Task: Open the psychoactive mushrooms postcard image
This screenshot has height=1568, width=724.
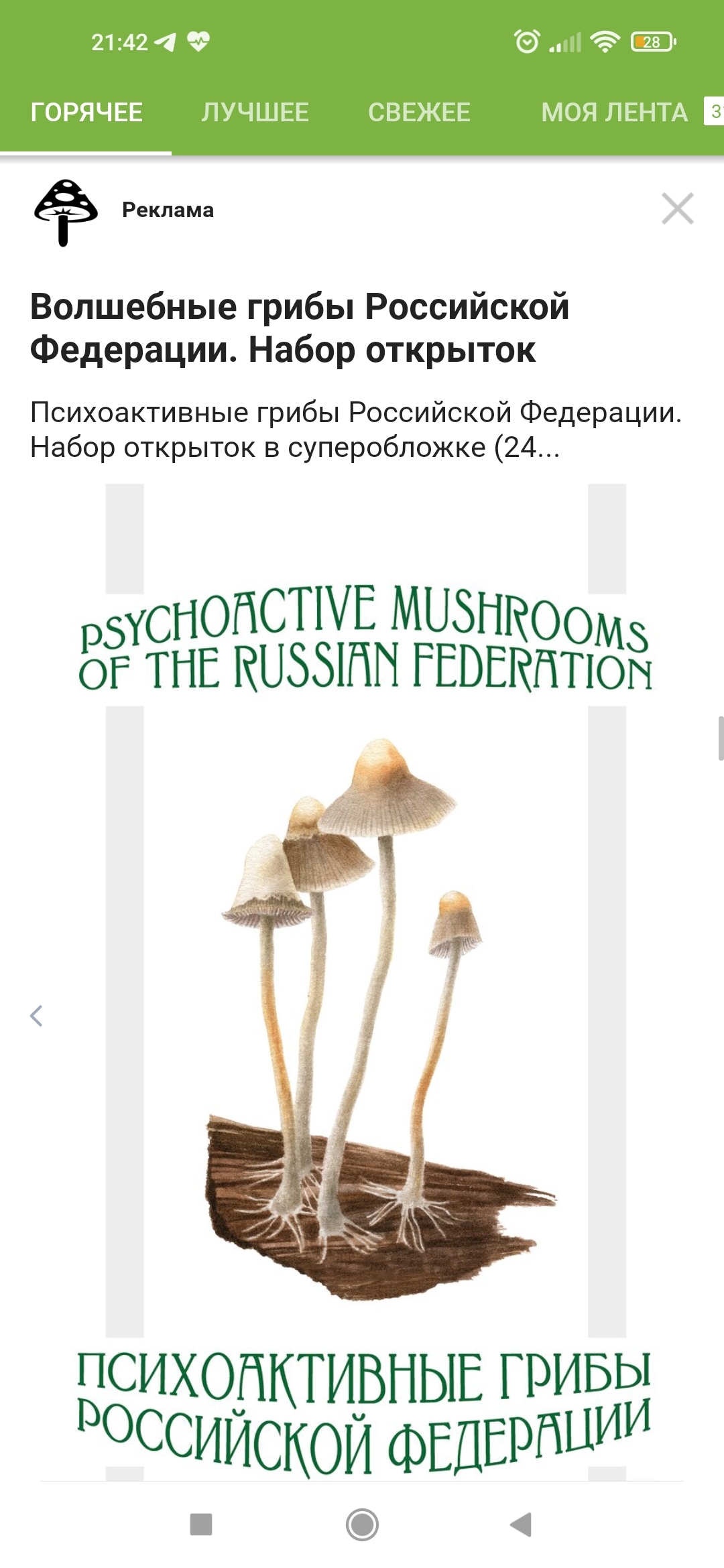Action: tap(365, 982)
